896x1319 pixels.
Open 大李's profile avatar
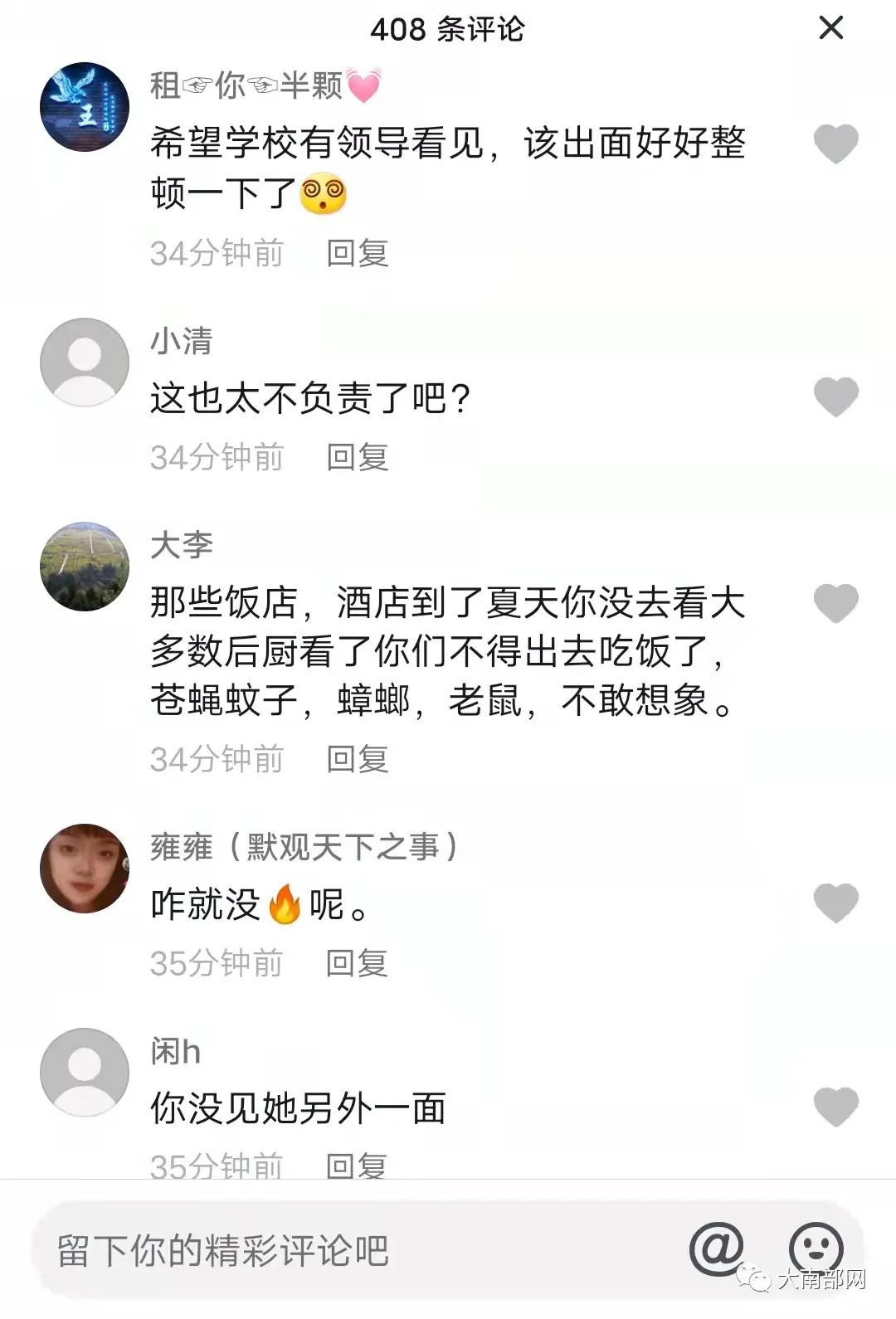pyautogui.click(x=85, y=567)
